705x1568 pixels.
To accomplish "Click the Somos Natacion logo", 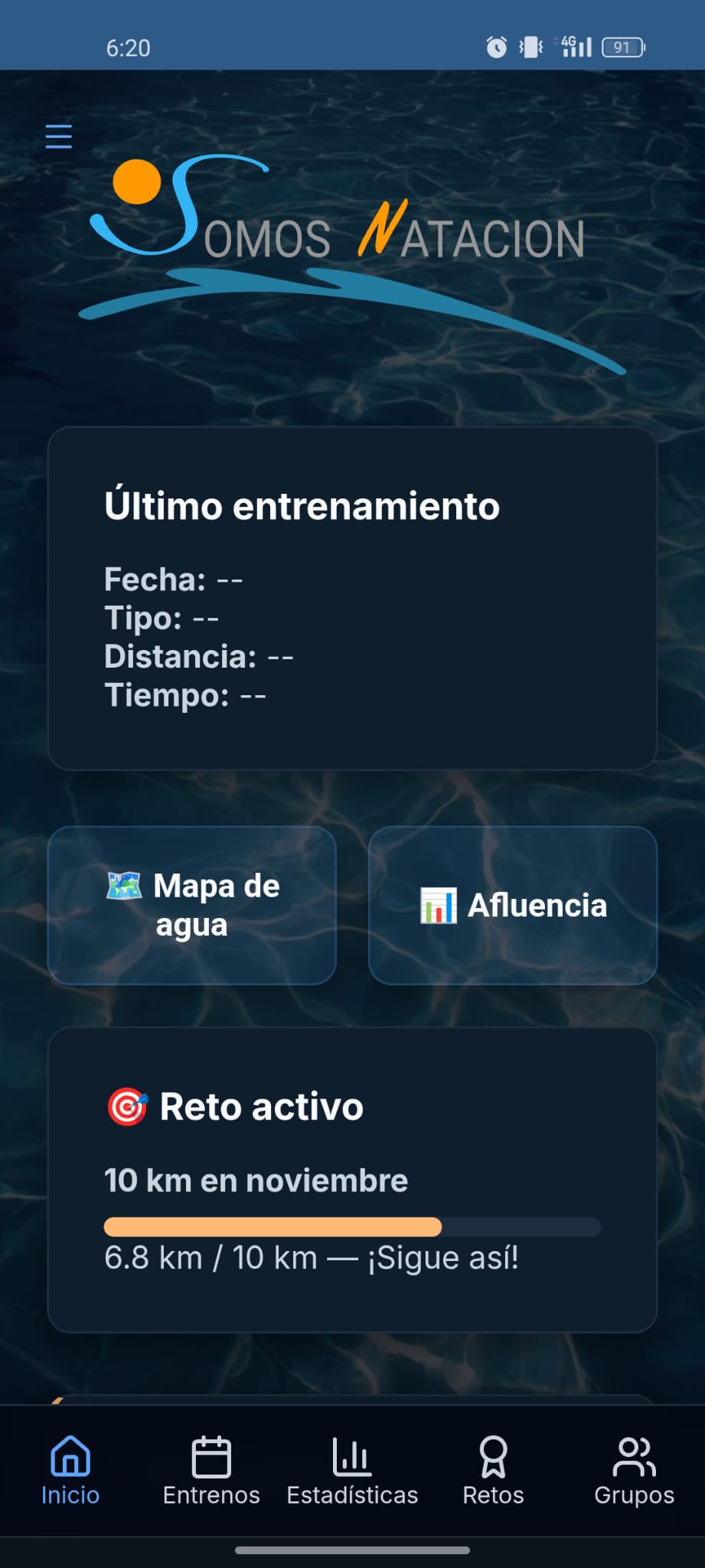I will click(337, 237).
